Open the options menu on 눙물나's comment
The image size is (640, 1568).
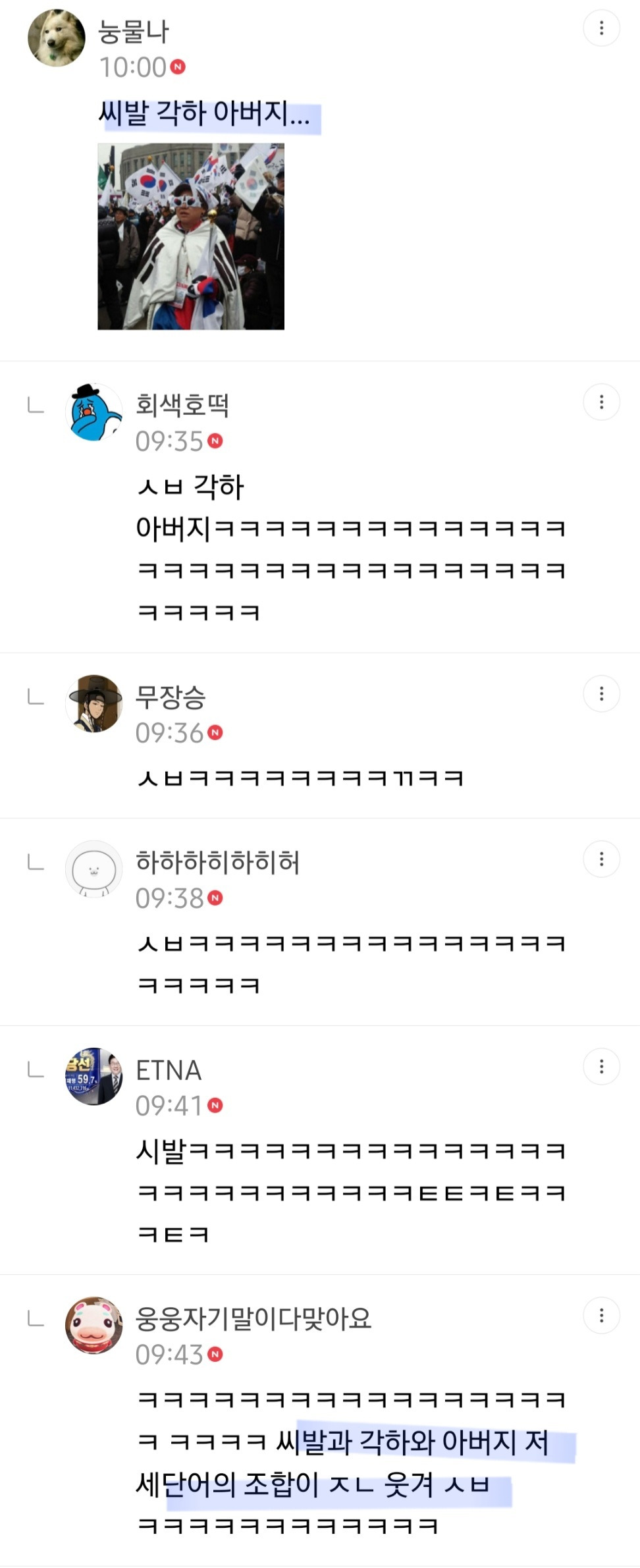601,28
